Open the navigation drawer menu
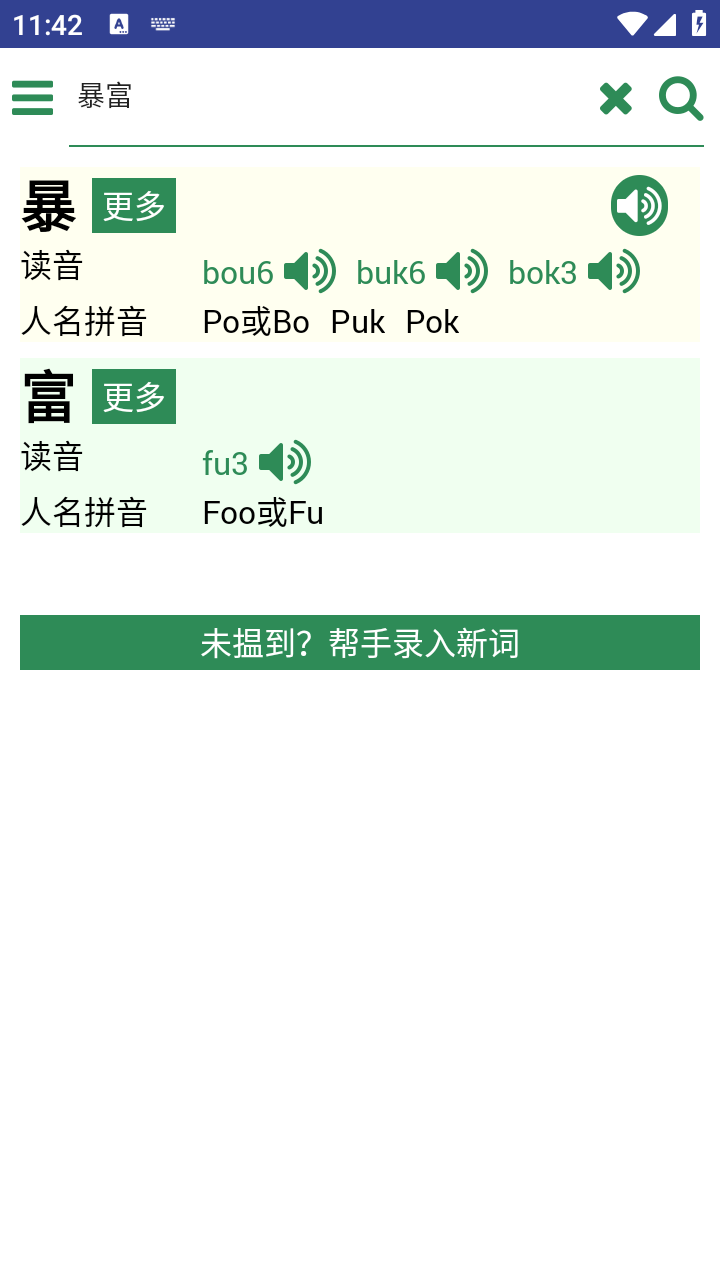Screen dimensions: 720x1280 click(32, 98)
